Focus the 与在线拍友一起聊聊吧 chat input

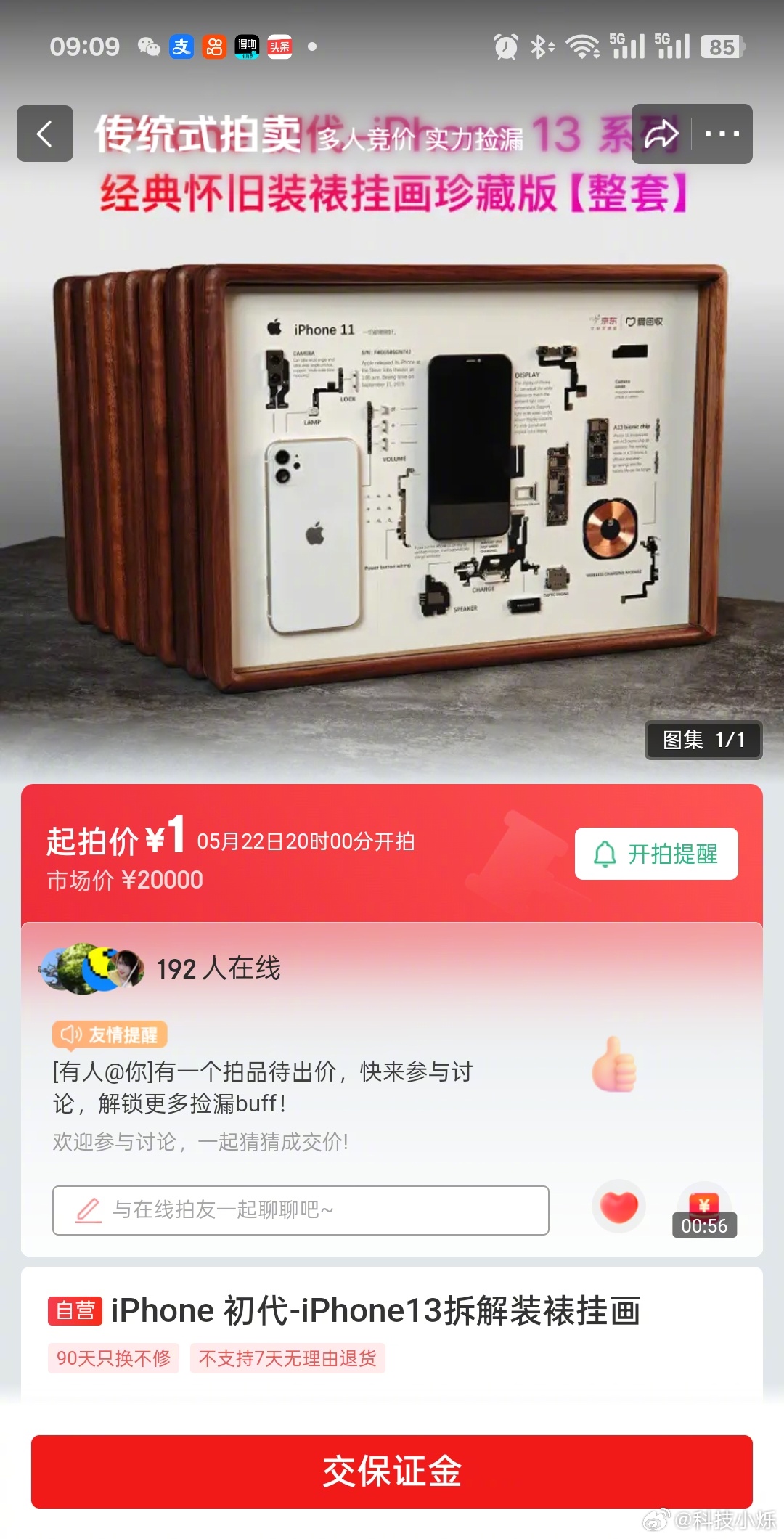(x=301, y=1210)
